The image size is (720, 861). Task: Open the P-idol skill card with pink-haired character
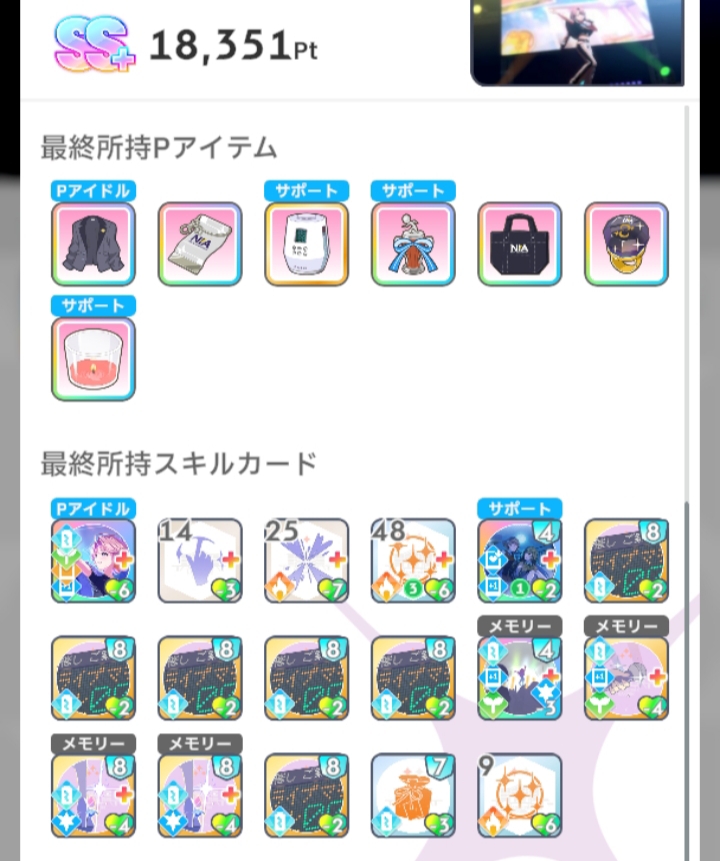click(x=93, y=561)
